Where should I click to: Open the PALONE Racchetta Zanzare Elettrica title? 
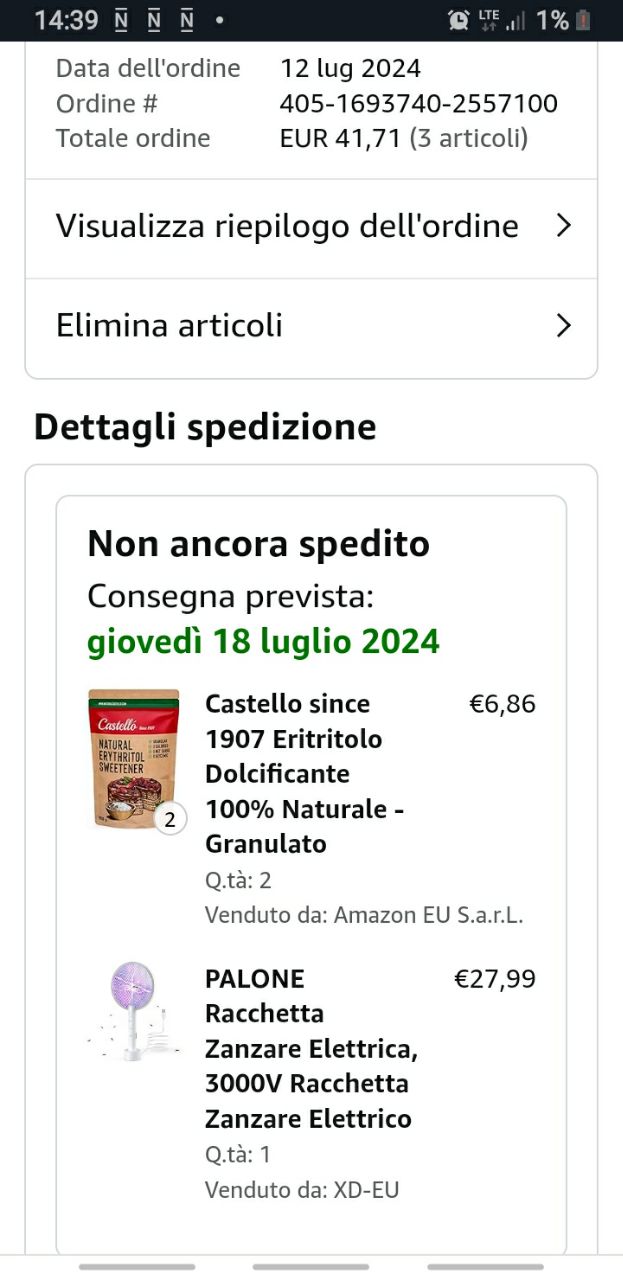click(310, 1048)
